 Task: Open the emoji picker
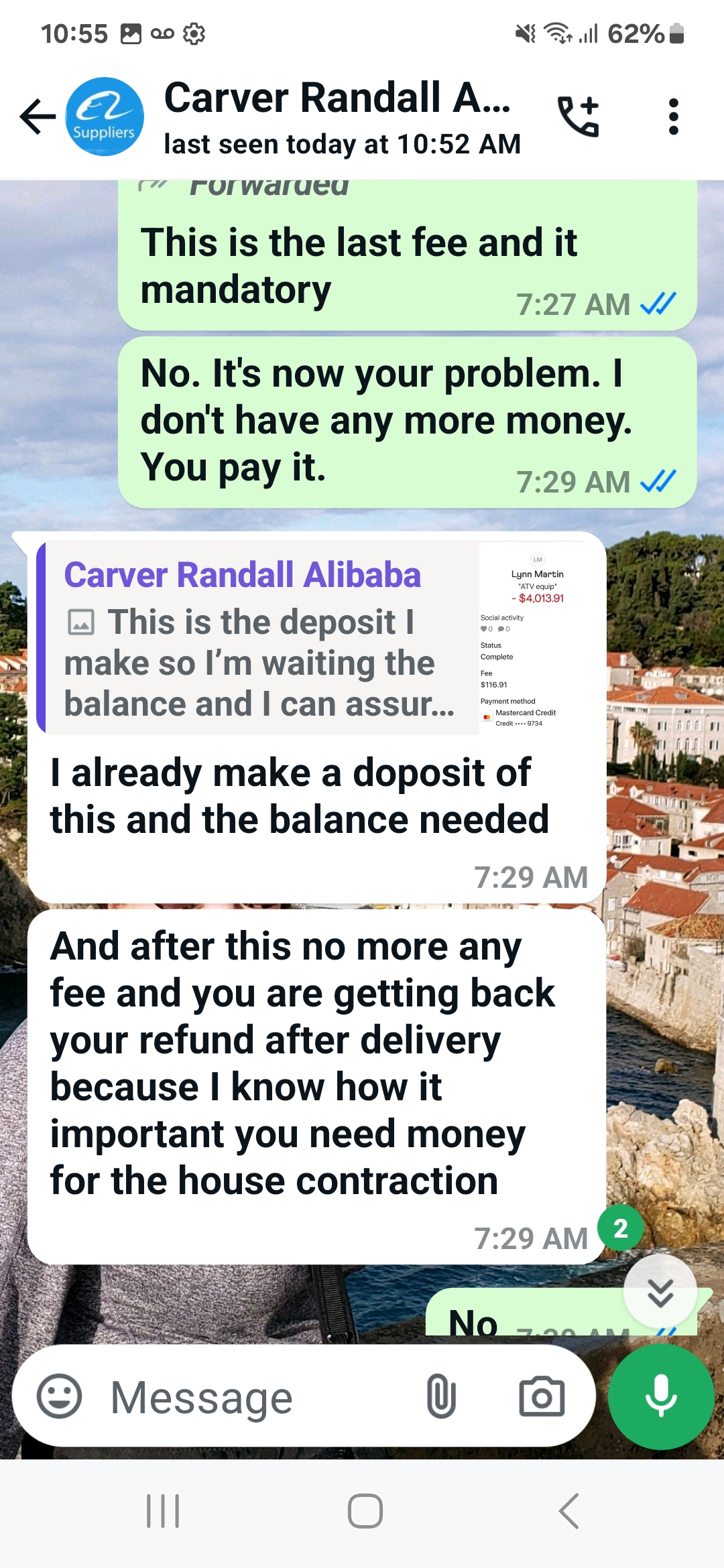[x=60, y=1397]
